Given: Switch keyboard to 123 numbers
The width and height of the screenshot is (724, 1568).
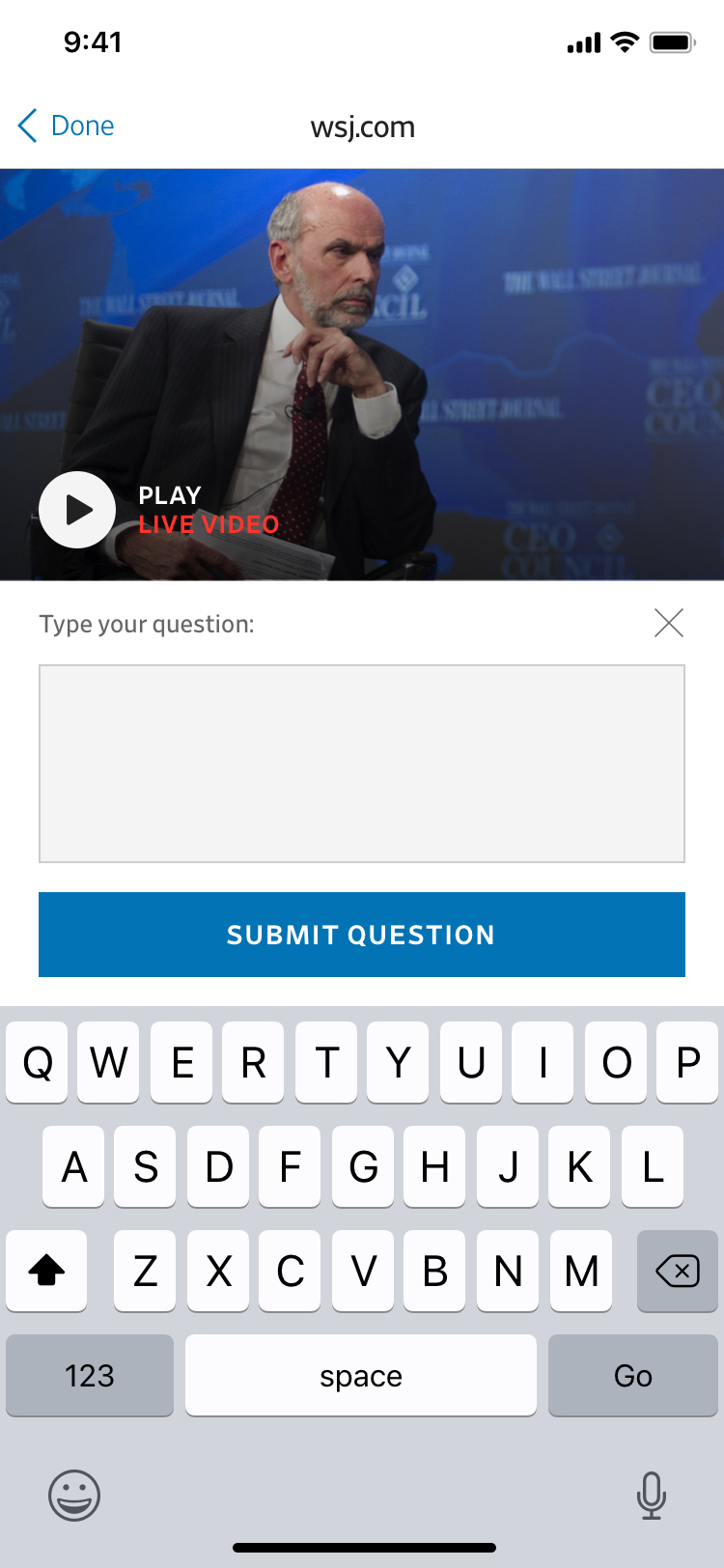Looking at the screenshot, I should coord(90,1375).
